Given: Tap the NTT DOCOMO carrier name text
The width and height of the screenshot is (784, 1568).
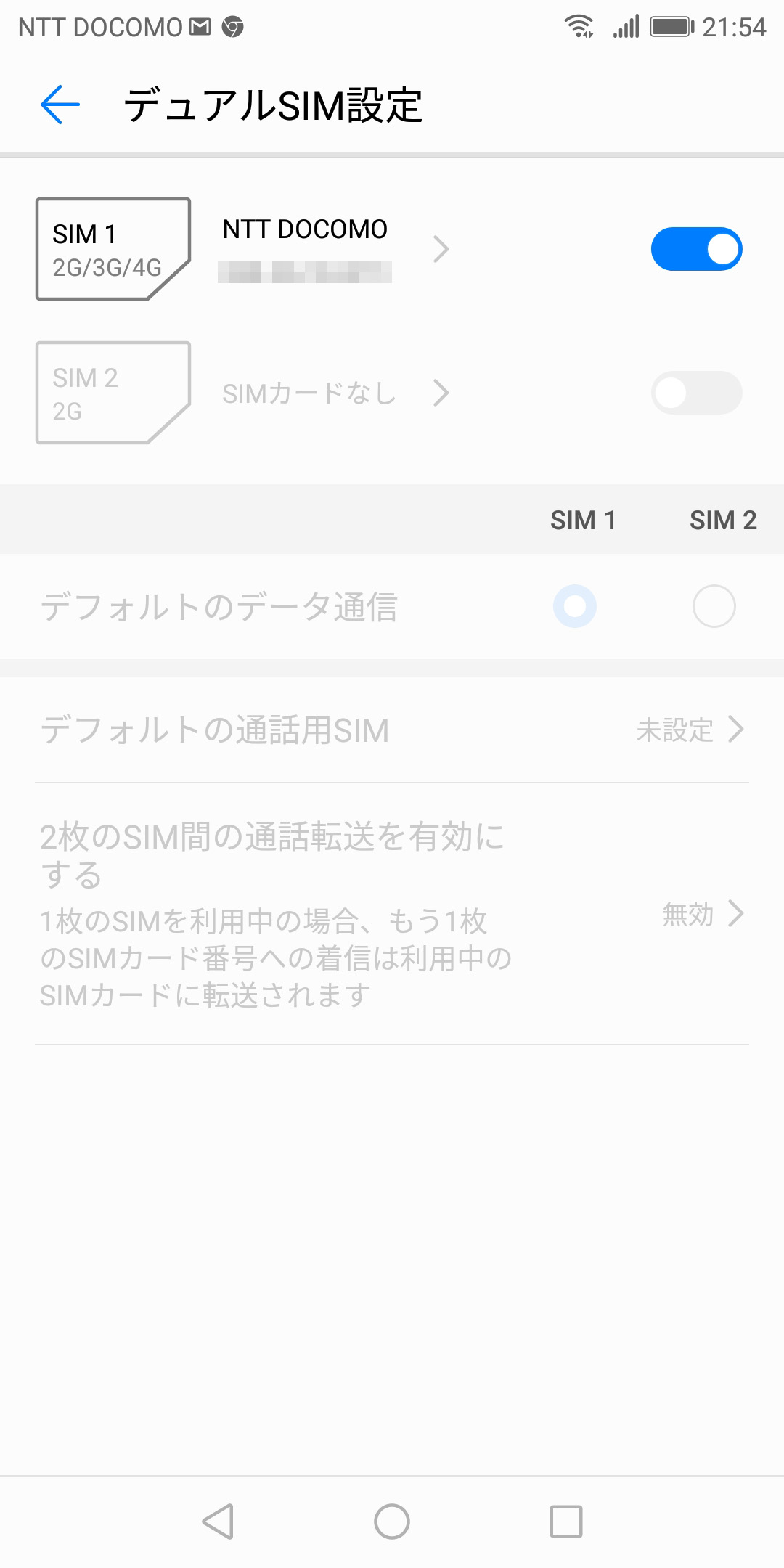Looking at the screenshot, I should [306, 229].
